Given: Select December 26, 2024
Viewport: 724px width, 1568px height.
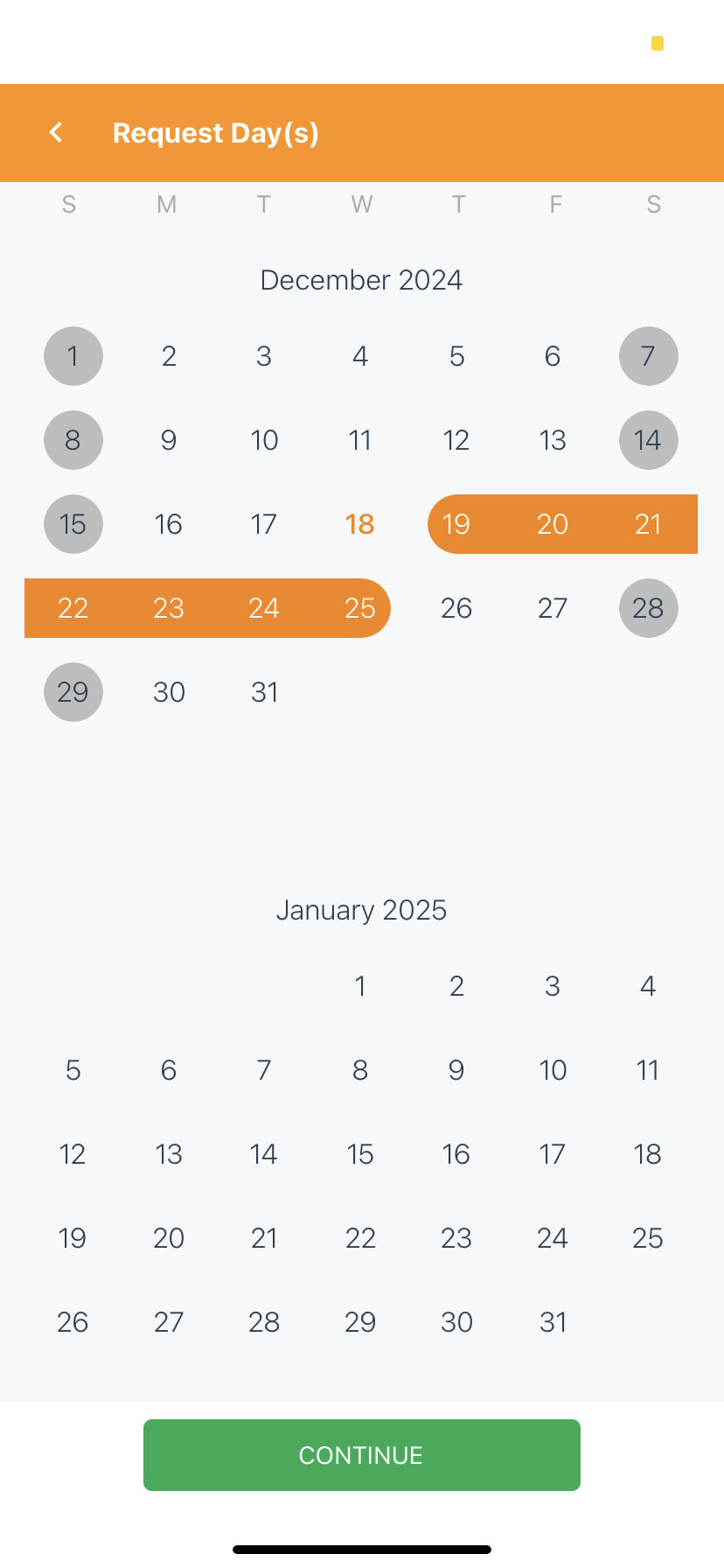Looking at the screenshot, I should (456, 608).
